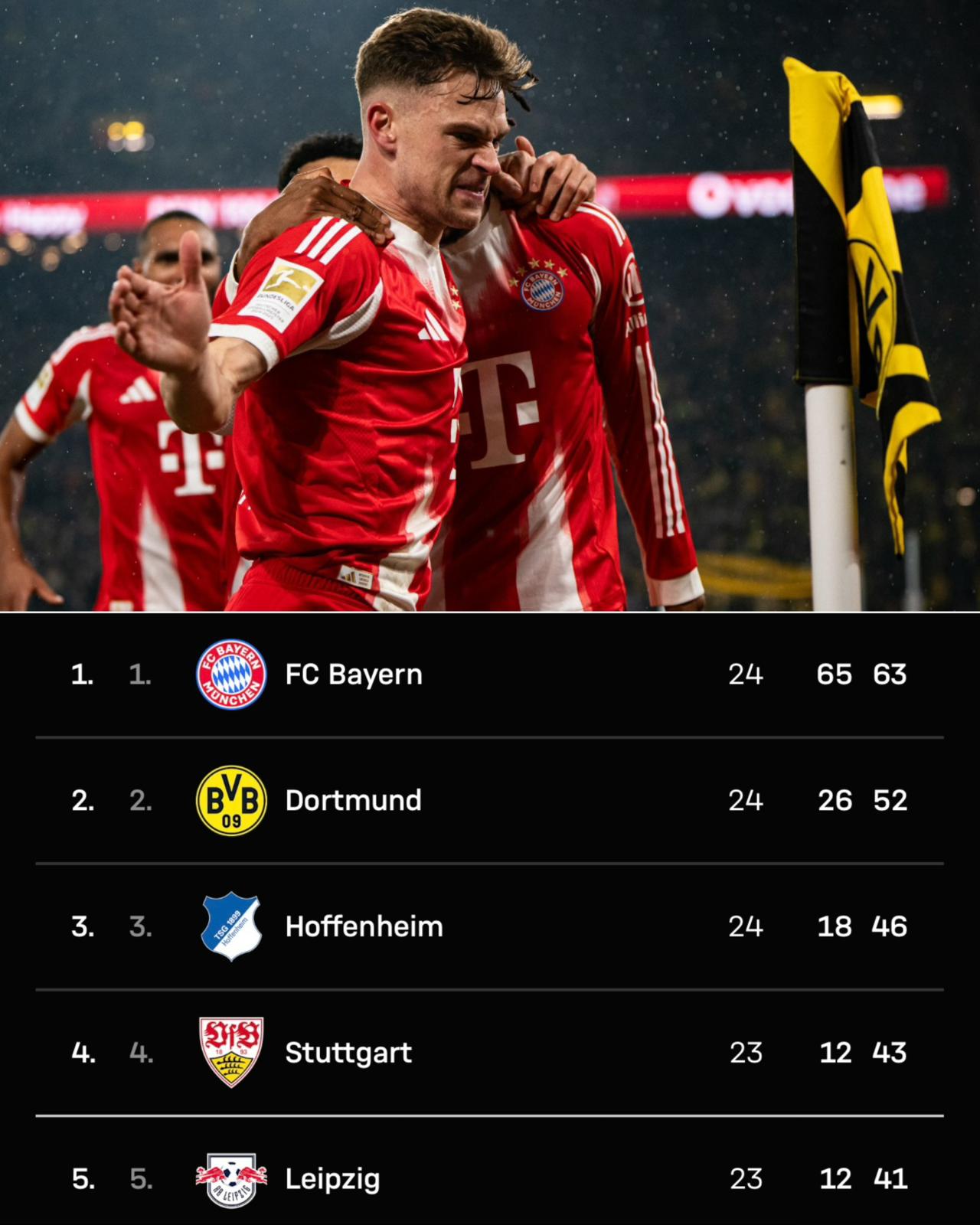Click Dortmund's goal difference value 26

point(835,802)
